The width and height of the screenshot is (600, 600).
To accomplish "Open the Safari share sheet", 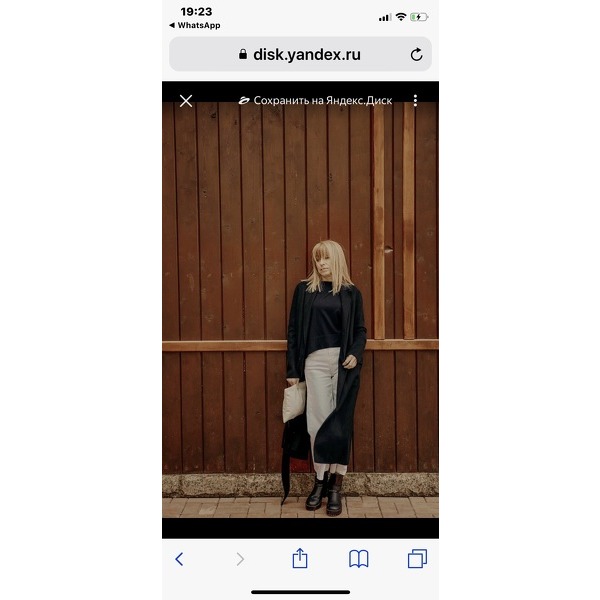I will tap(300, 558).
